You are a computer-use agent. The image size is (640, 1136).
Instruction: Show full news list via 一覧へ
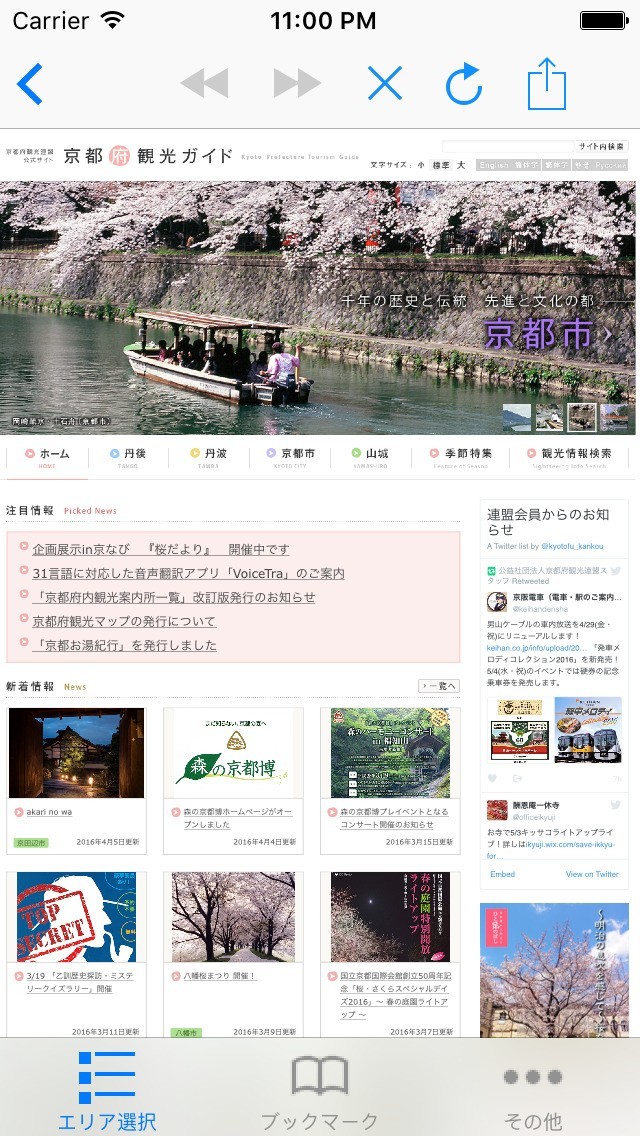coord(438,686)
